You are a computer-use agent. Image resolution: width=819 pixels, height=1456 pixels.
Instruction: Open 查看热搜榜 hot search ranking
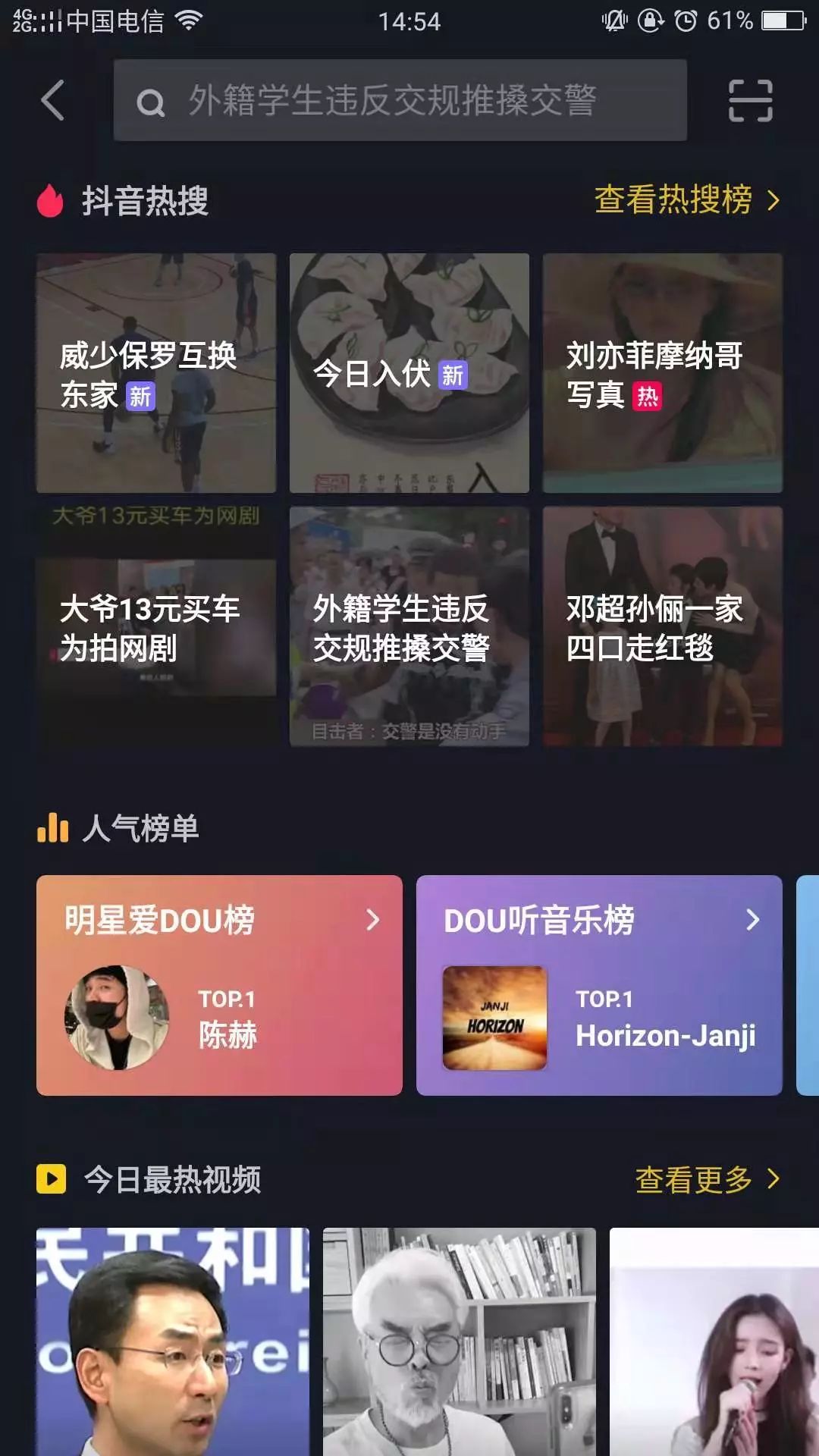click(686, 200)
